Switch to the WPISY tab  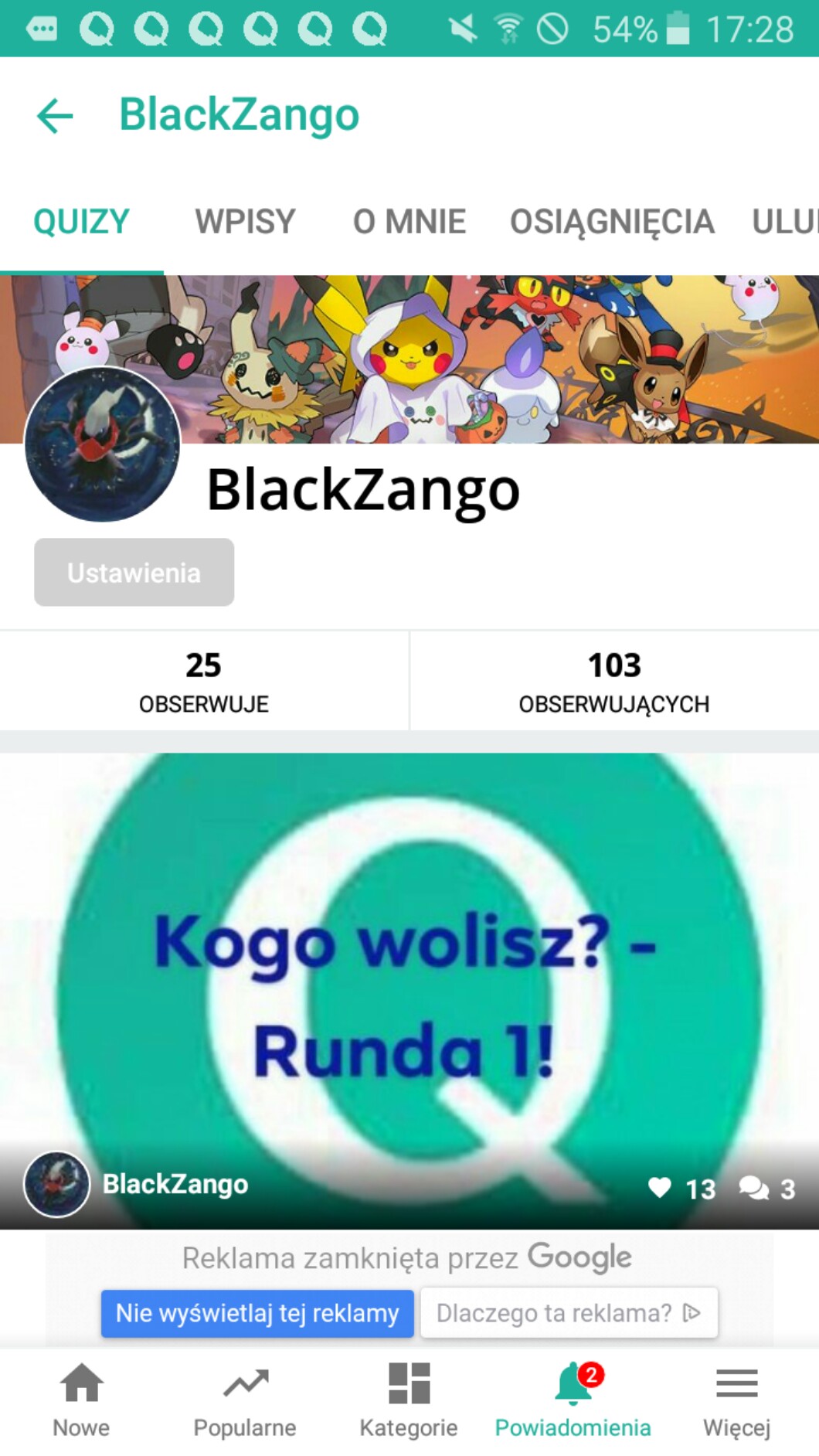[245, 223]
